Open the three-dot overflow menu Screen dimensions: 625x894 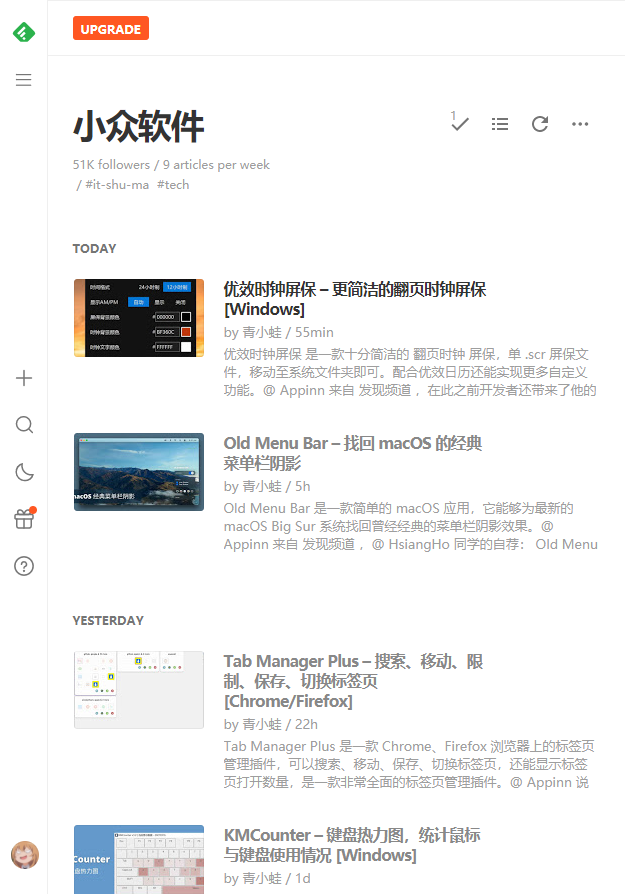click(x=580, y=124)
